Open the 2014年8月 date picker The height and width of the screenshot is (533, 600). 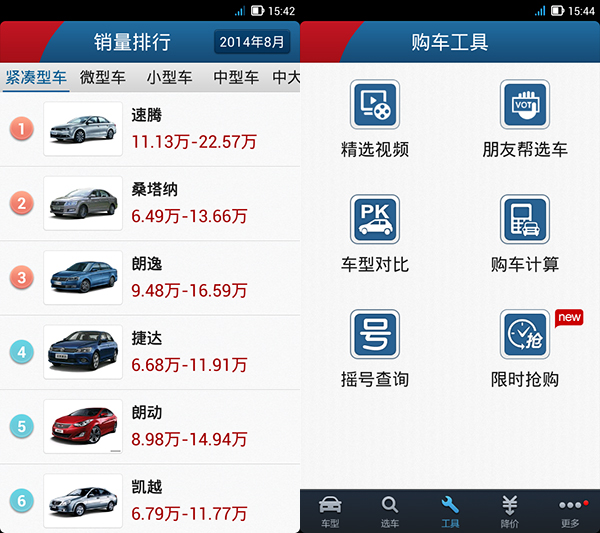click(252, 42)
